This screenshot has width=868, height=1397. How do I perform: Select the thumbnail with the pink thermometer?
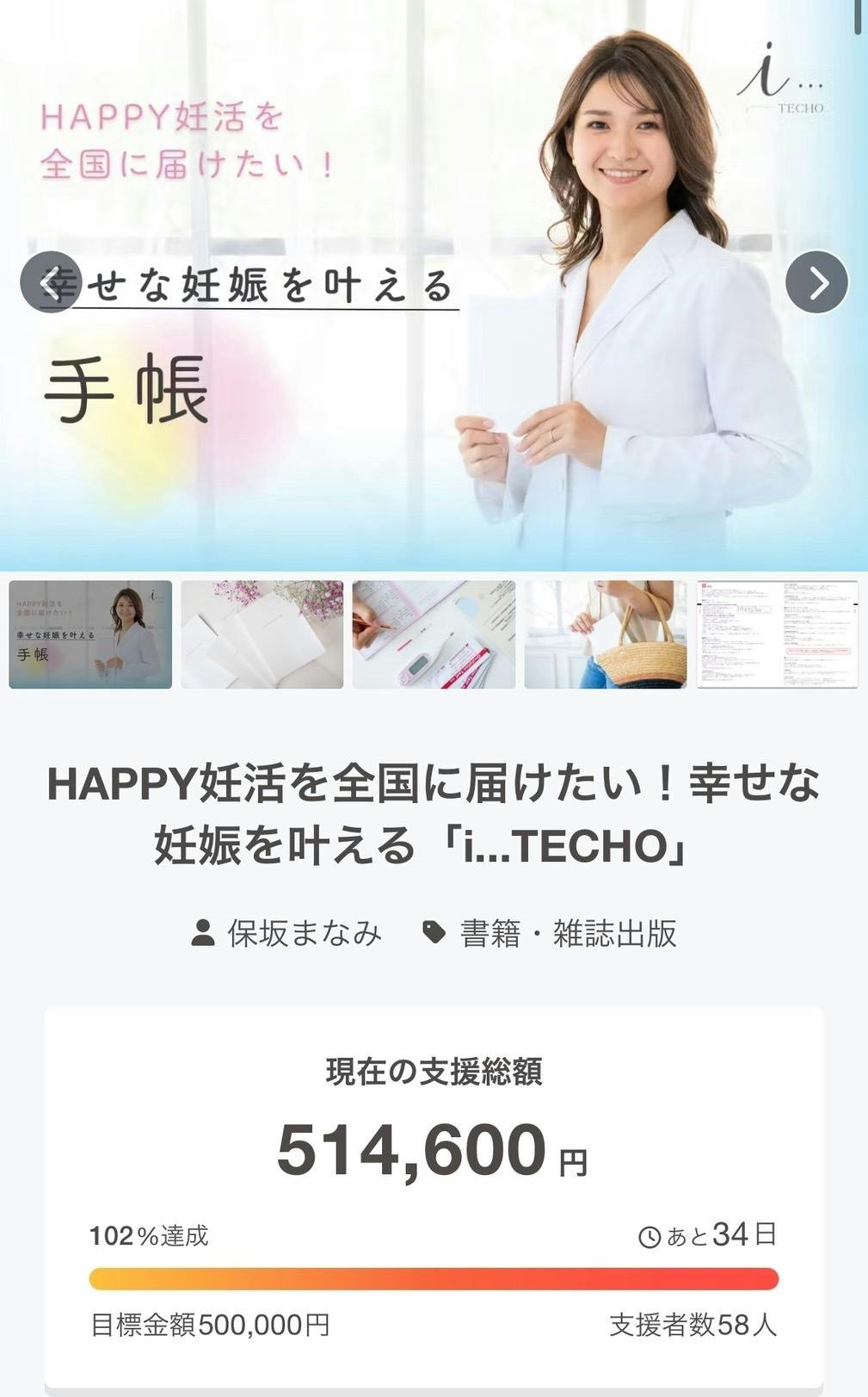coord(434,634)
